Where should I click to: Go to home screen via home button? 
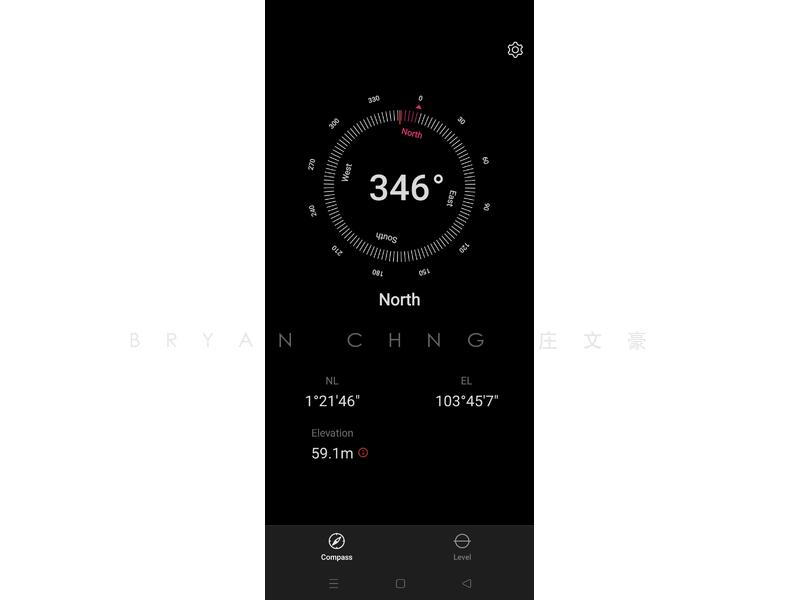click(400, 583)
